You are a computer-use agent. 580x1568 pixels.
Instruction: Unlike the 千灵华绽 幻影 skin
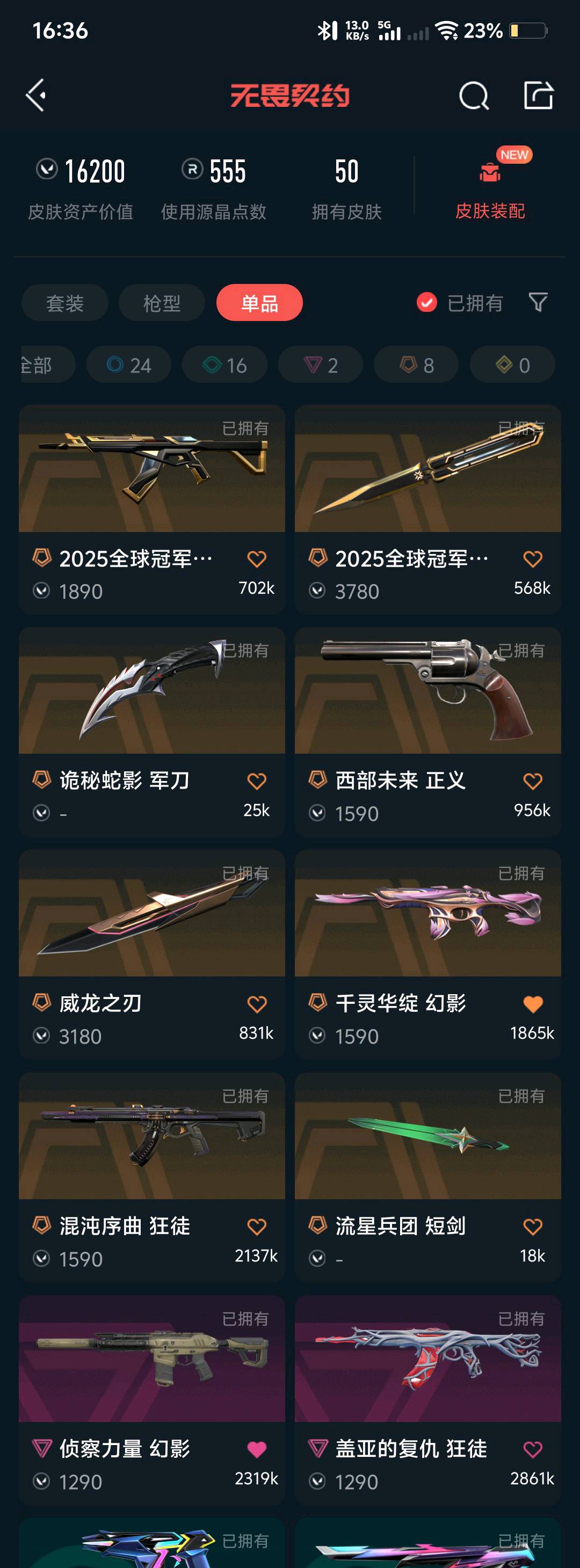click(x=533, y=1004)
